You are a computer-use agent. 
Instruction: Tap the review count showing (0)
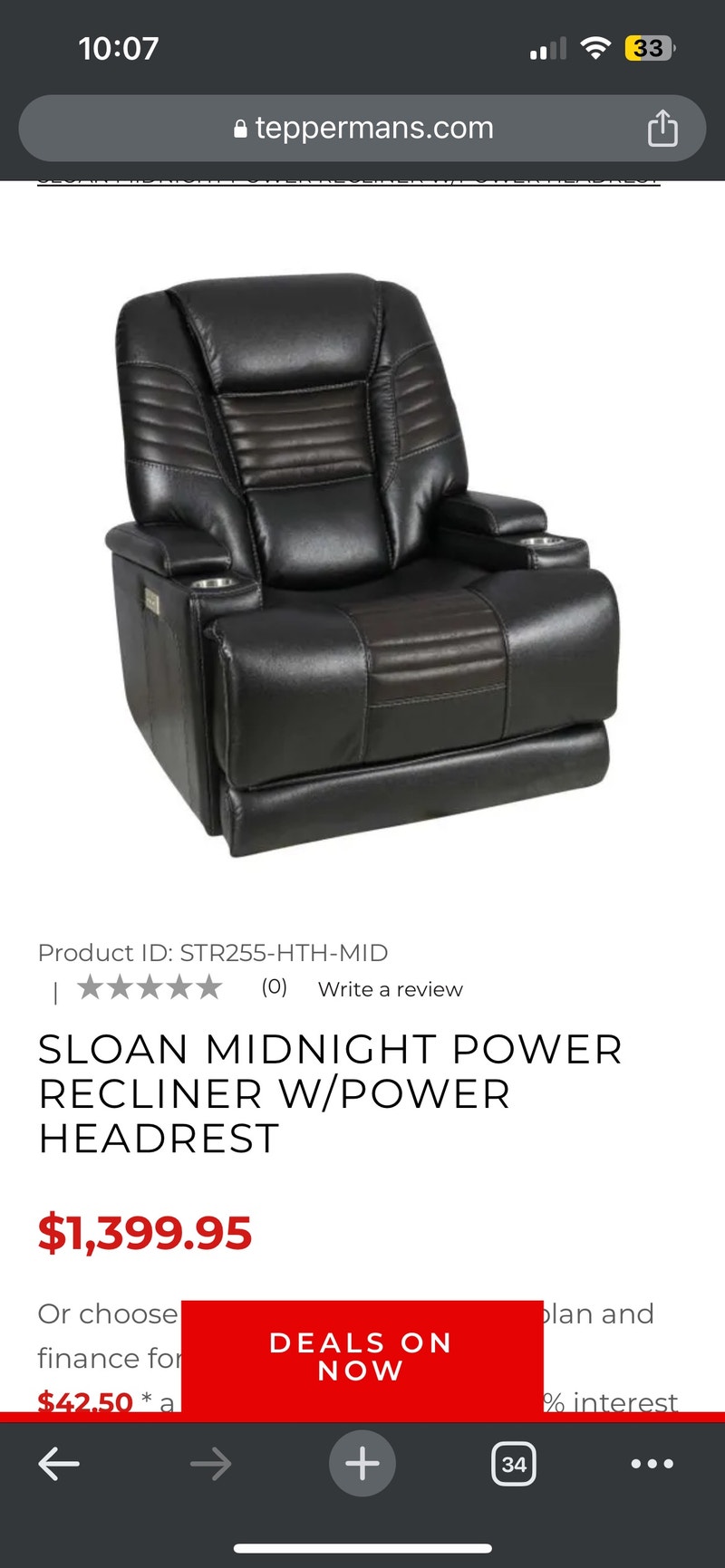[275, 989]
